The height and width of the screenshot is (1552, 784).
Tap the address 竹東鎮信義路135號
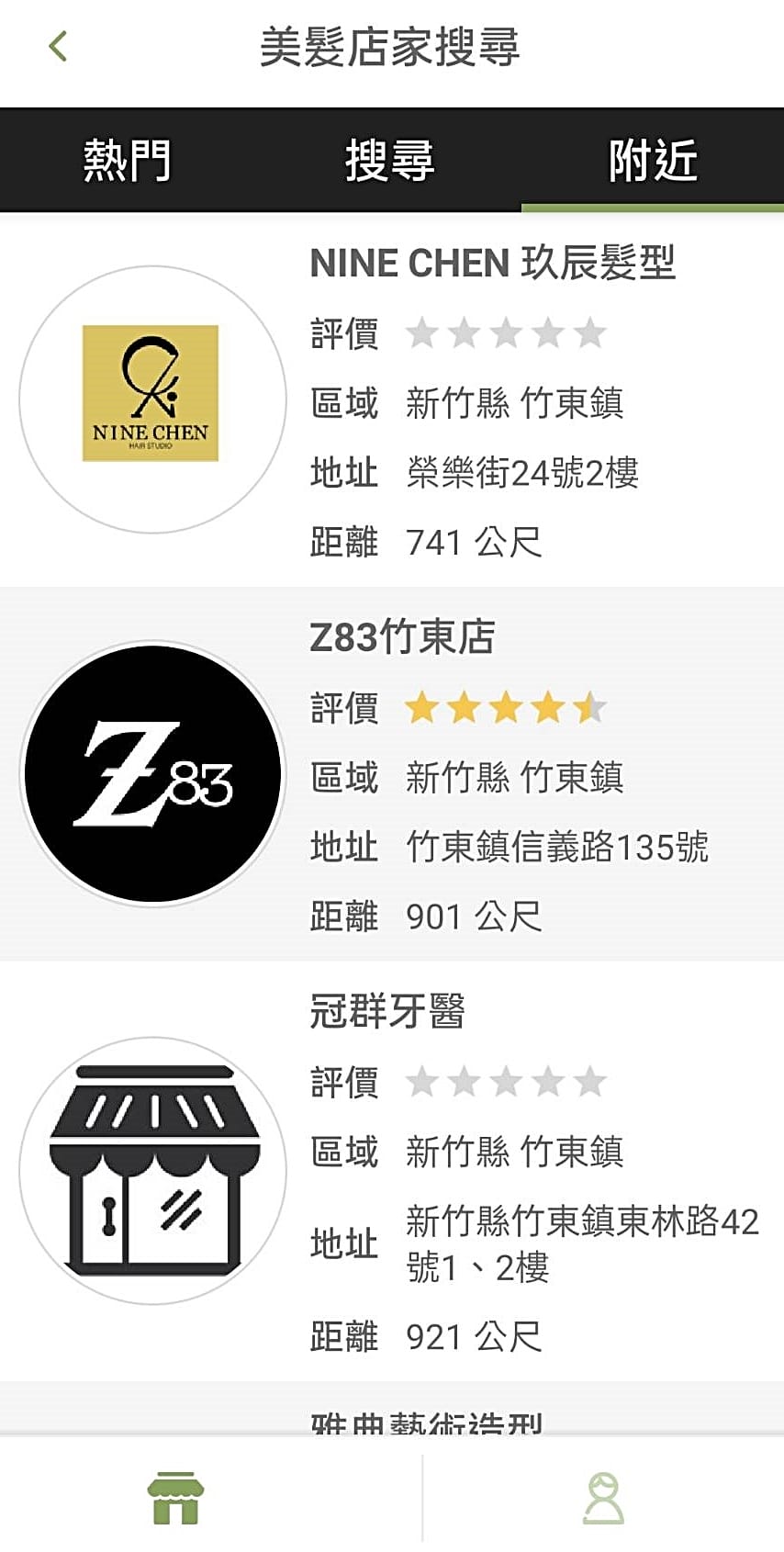[558, 847]
